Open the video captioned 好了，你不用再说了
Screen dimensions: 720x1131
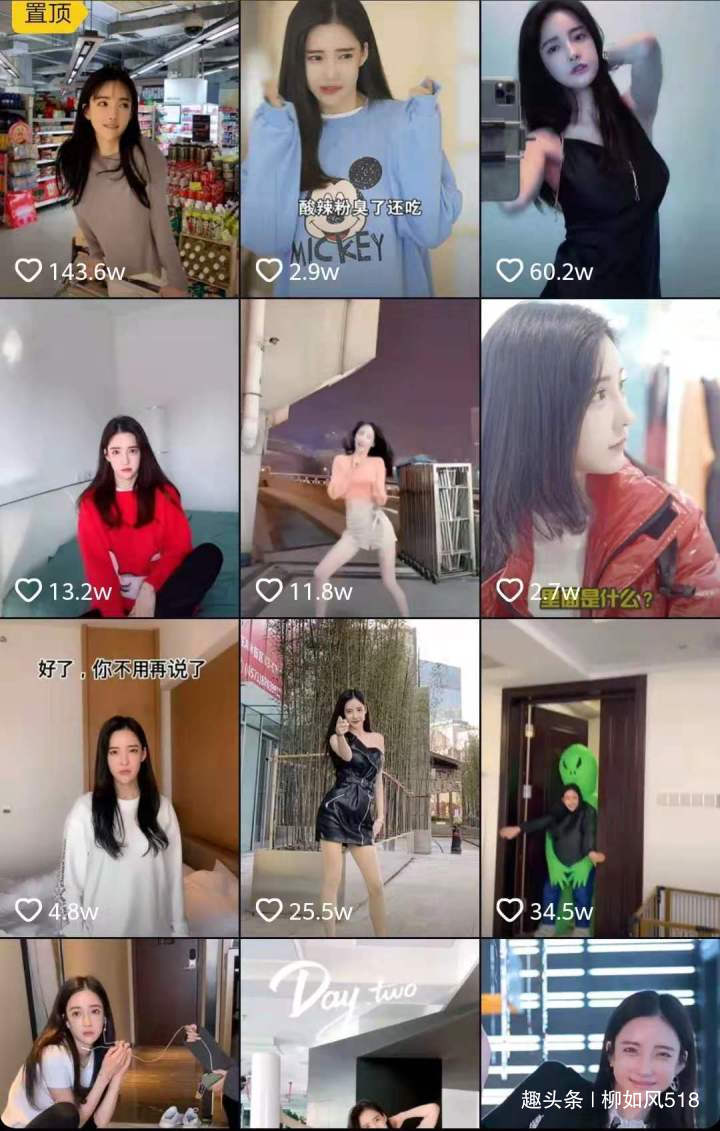point(119,780)
